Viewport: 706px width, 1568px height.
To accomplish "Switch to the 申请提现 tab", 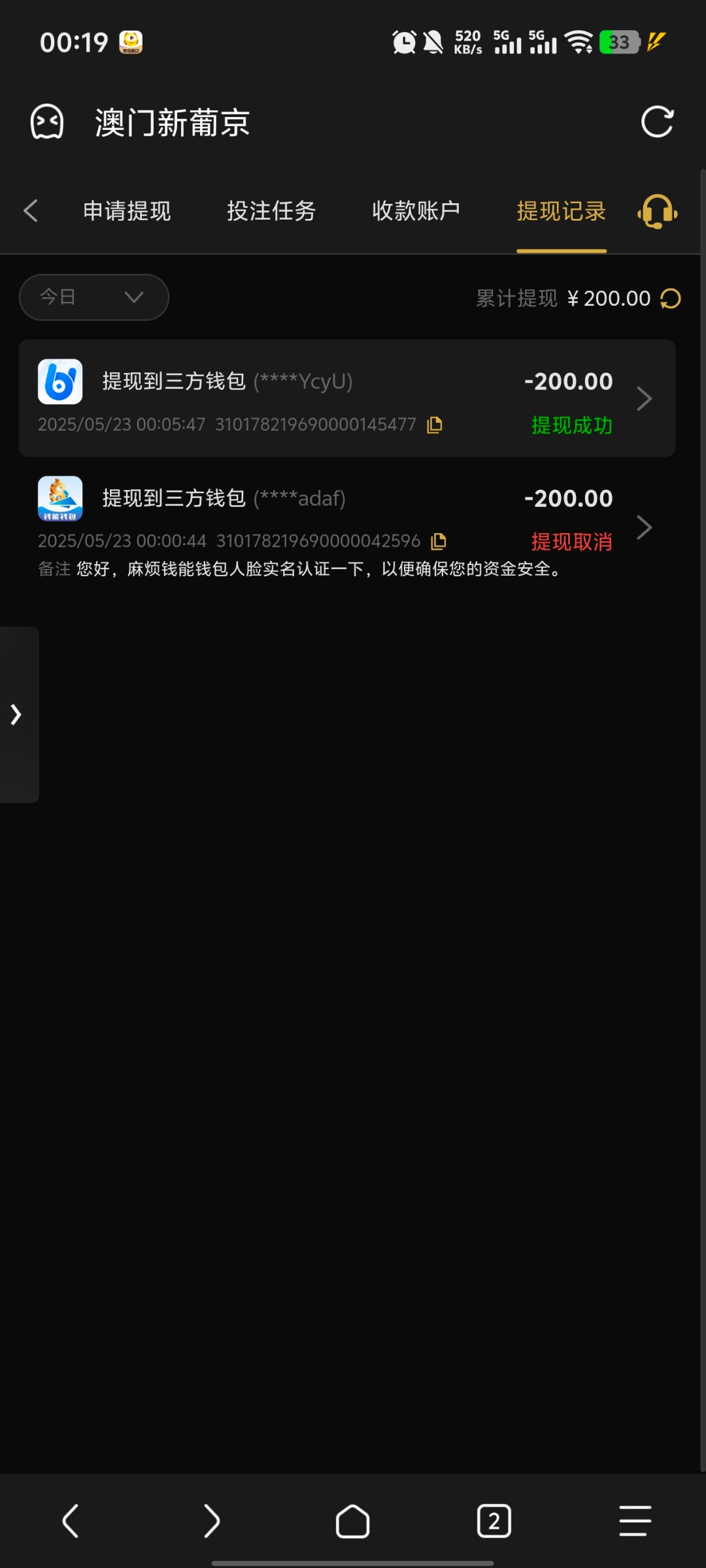I will [x=127, y=211].
